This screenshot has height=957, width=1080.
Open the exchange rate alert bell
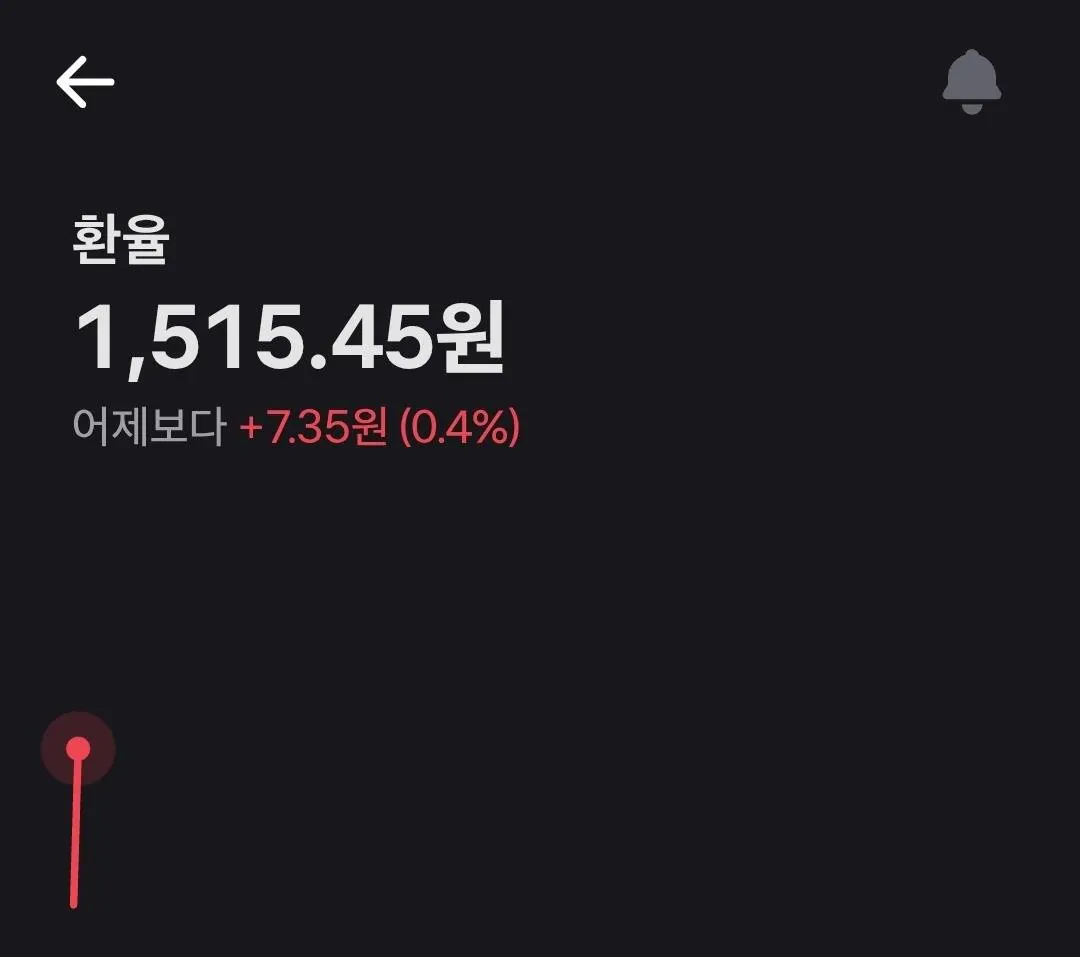click(x=971, y=82)
